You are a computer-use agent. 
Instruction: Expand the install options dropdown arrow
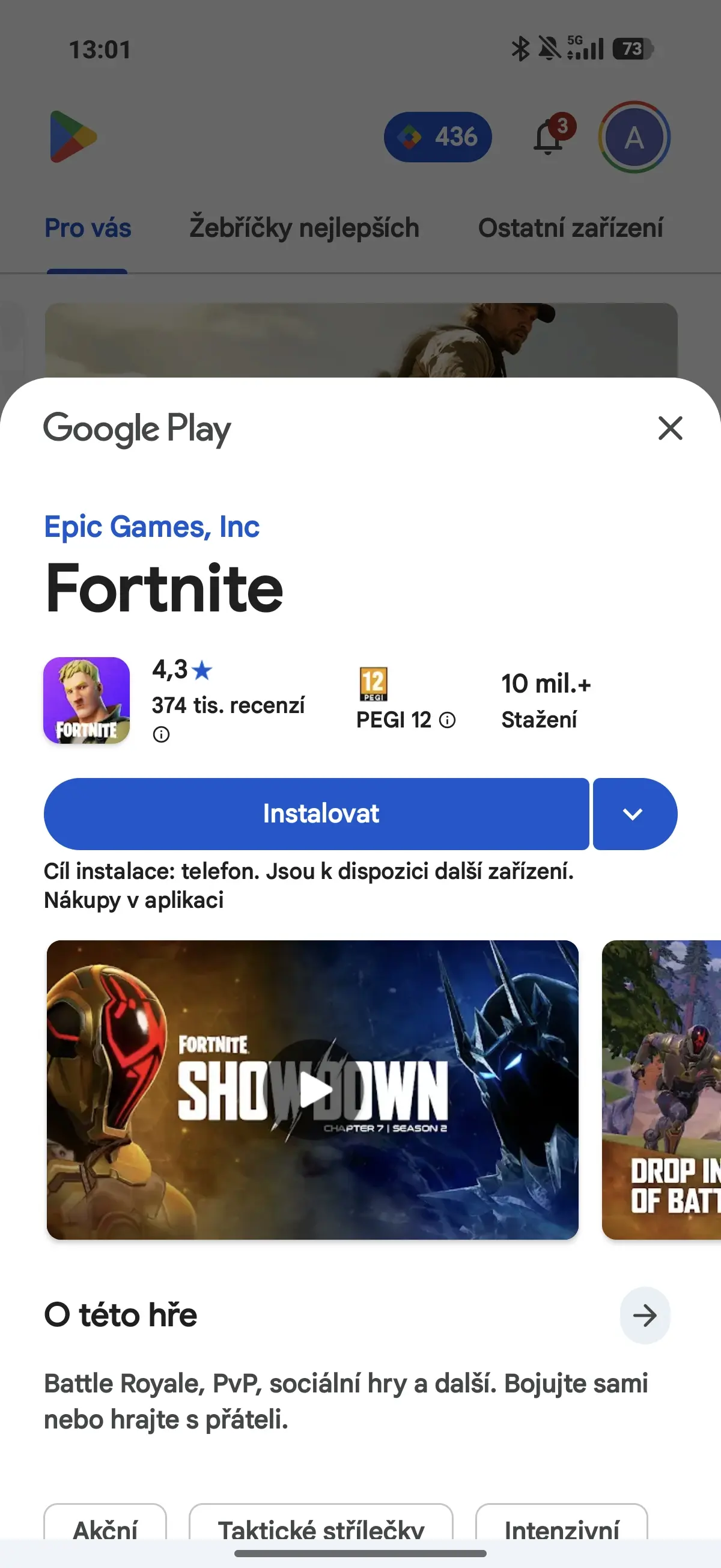[x=633, y=814]
